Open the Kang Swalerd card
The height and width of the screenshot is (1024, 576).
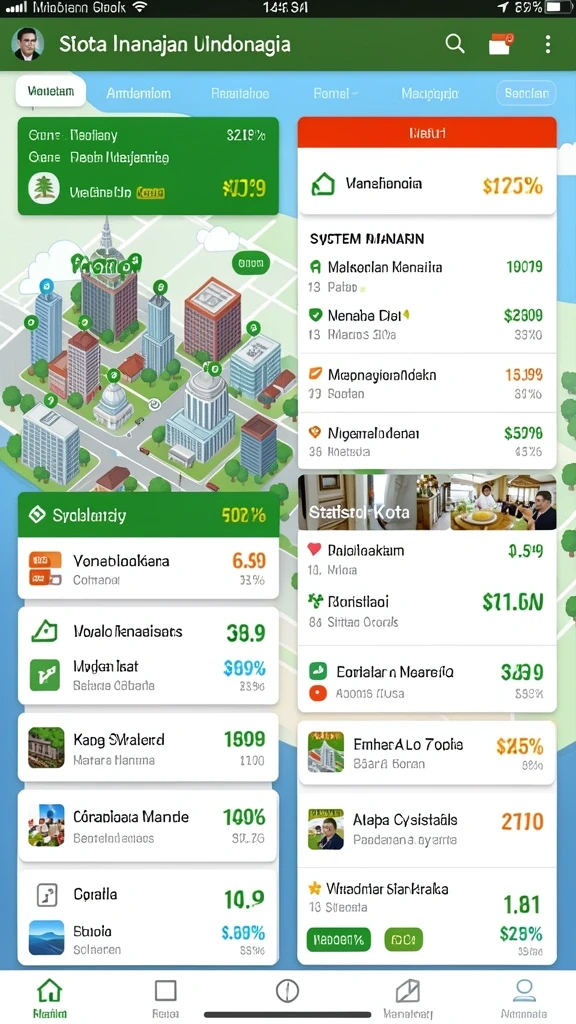click(148, 748)
